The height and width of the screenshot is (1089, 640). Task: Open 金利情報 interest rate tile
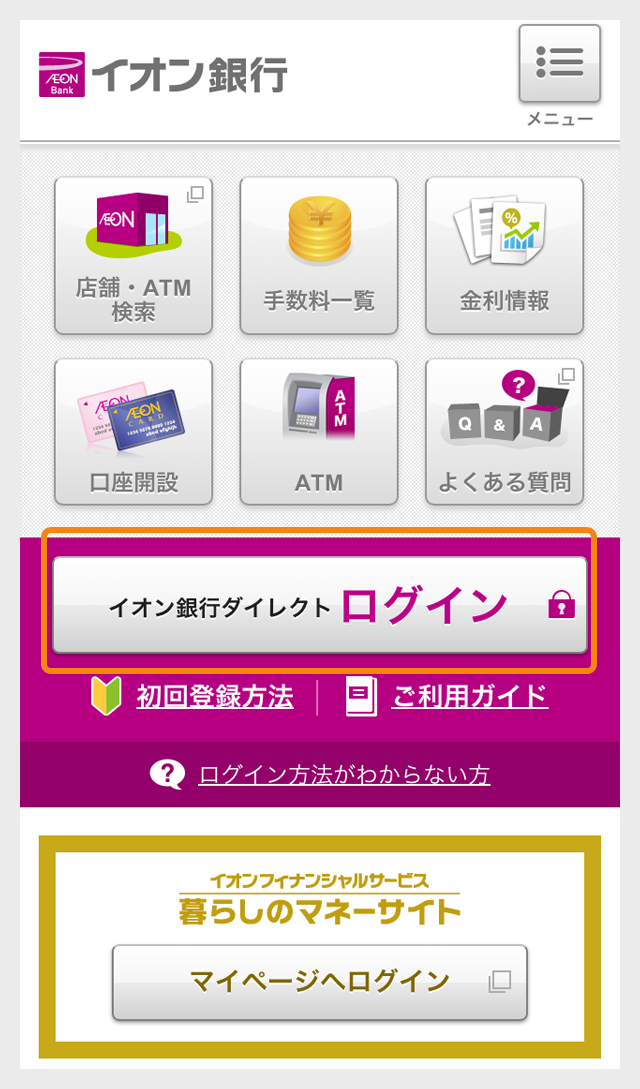[x=504, y=256]
